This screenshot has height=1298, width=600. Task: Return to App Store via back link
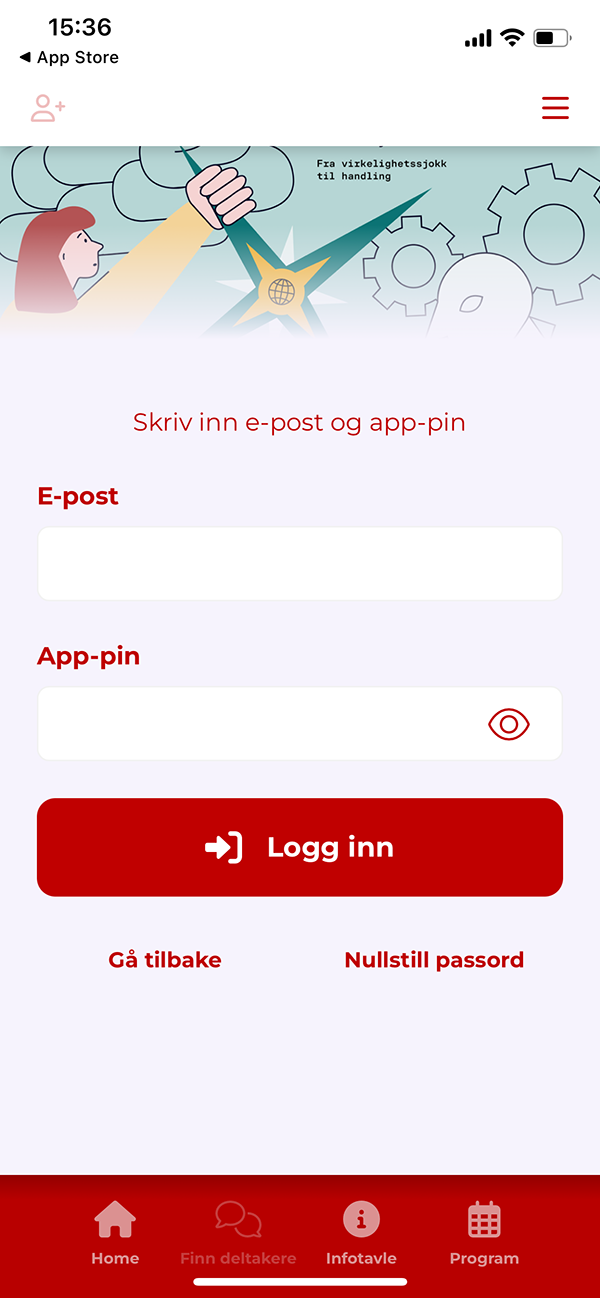tap(68, 58)
